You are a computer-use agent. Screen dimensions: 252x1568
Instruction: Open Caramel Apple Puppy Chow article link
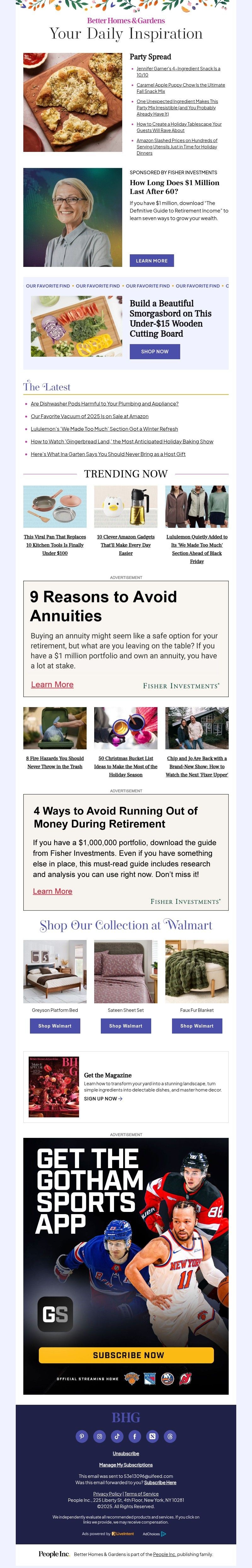180,85
